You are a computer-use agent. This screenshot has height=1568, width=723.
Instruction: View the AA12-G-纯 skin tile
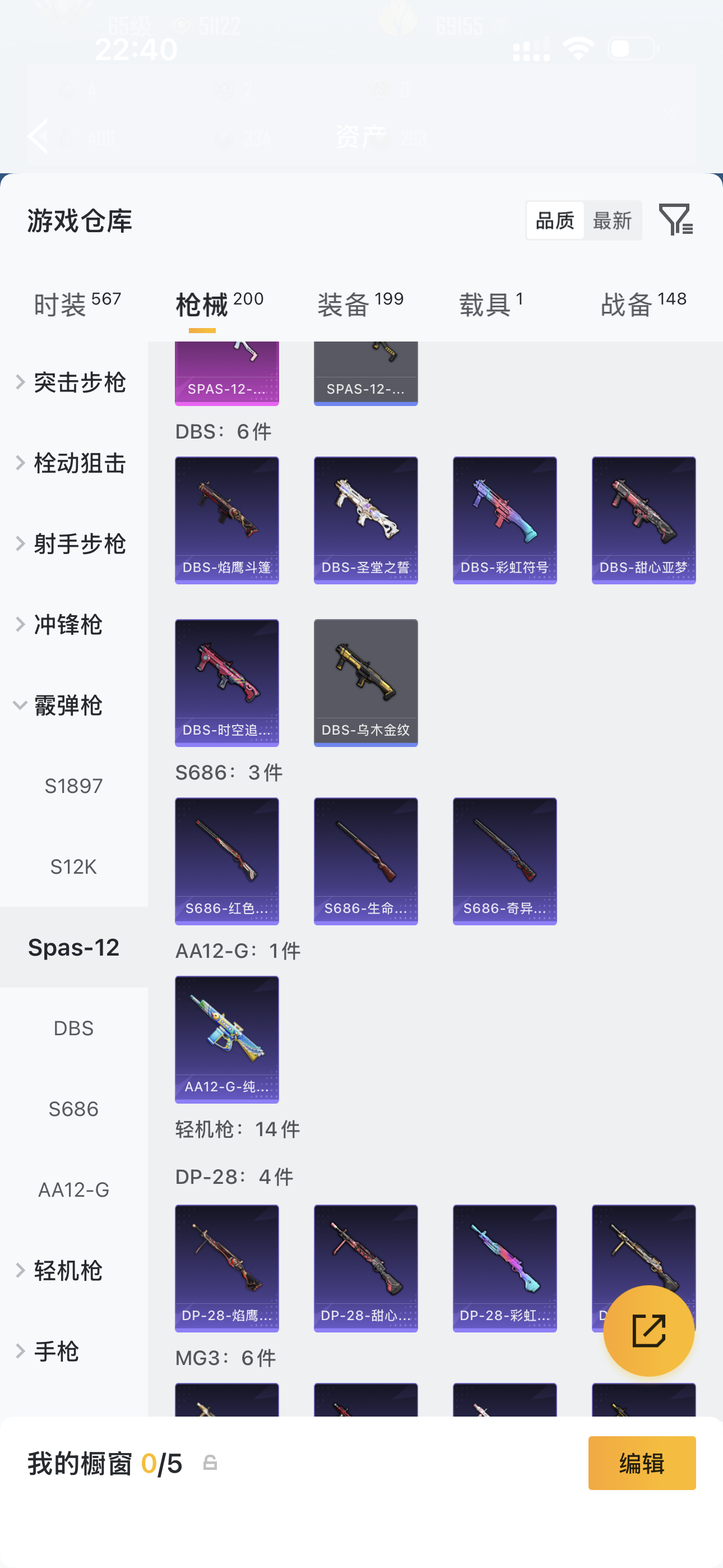tap(227, 1039)
